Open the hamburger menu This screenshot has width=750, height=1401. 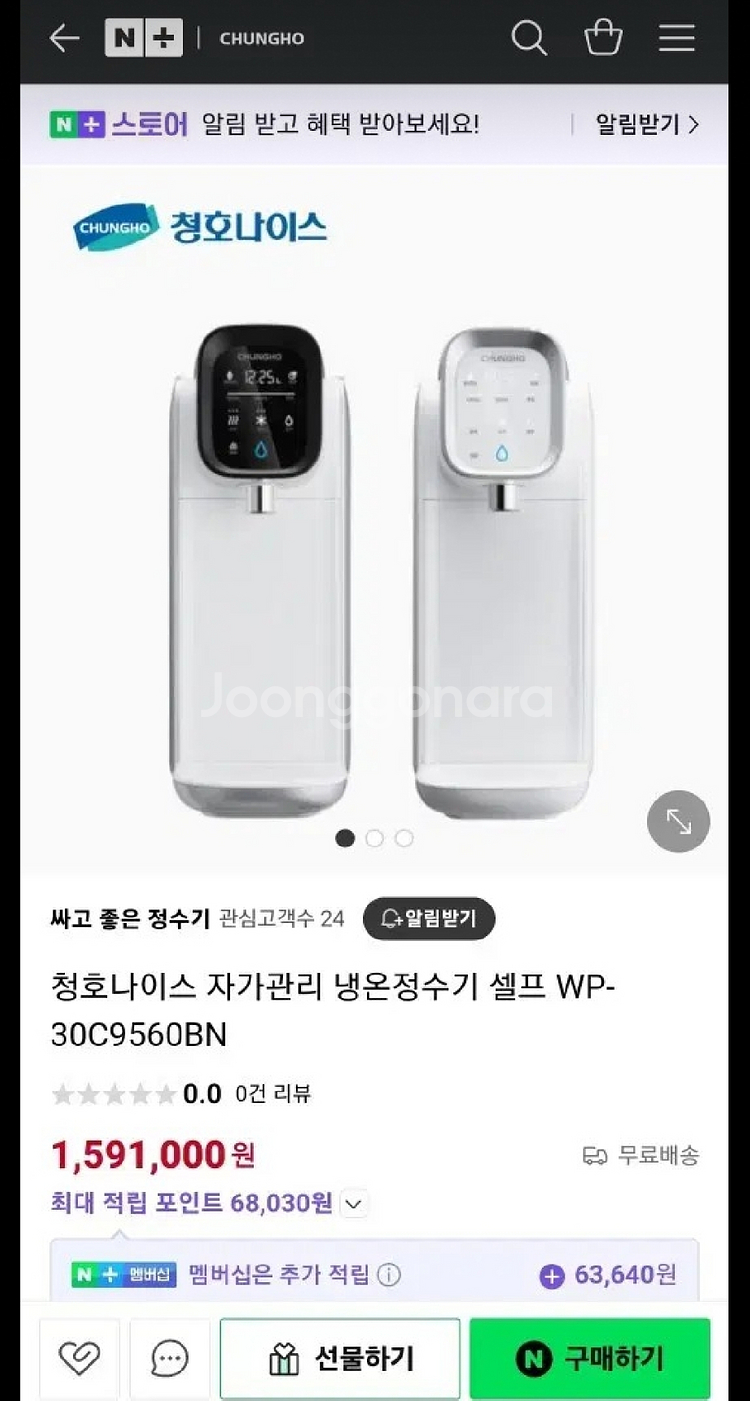tap(677, 39)
